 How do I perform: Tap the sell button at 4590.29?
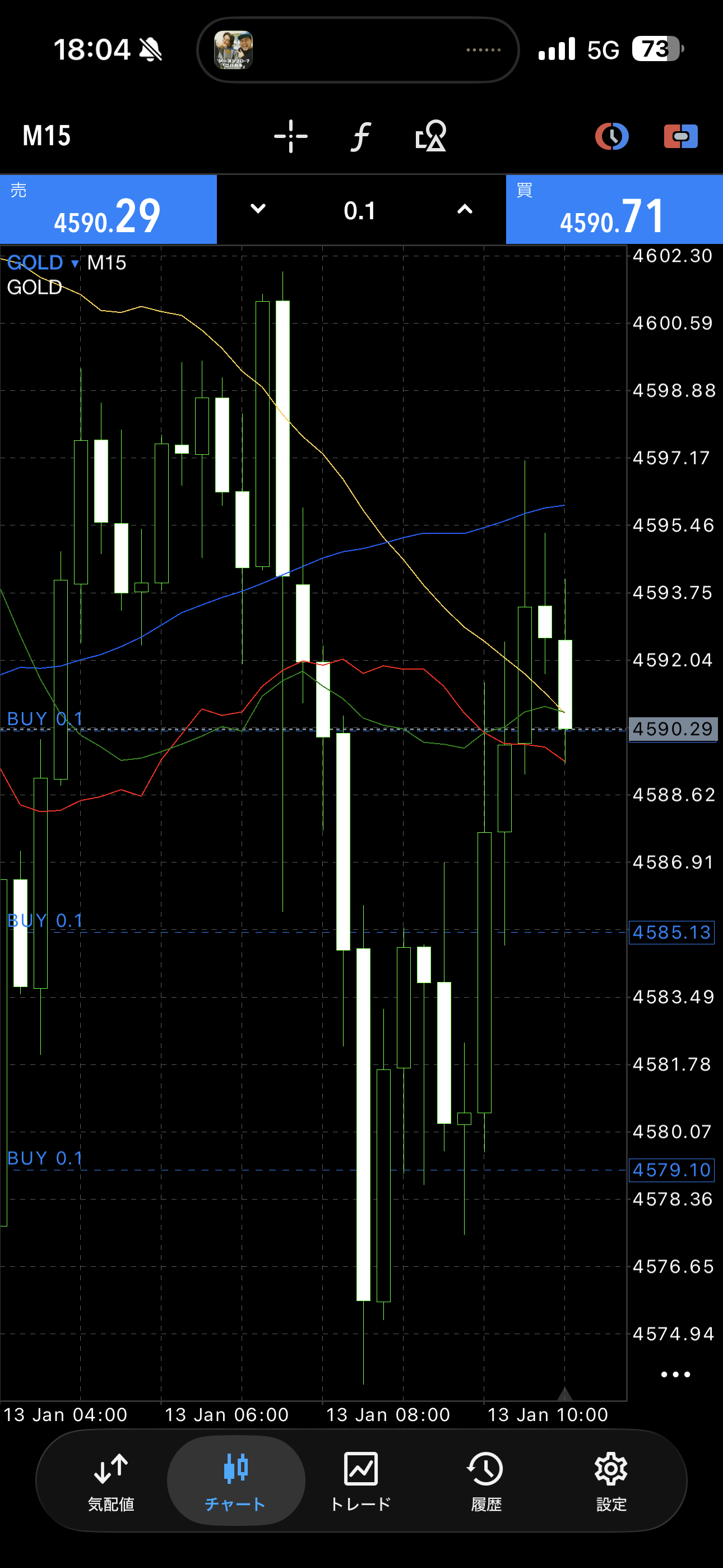coord(108,210)
